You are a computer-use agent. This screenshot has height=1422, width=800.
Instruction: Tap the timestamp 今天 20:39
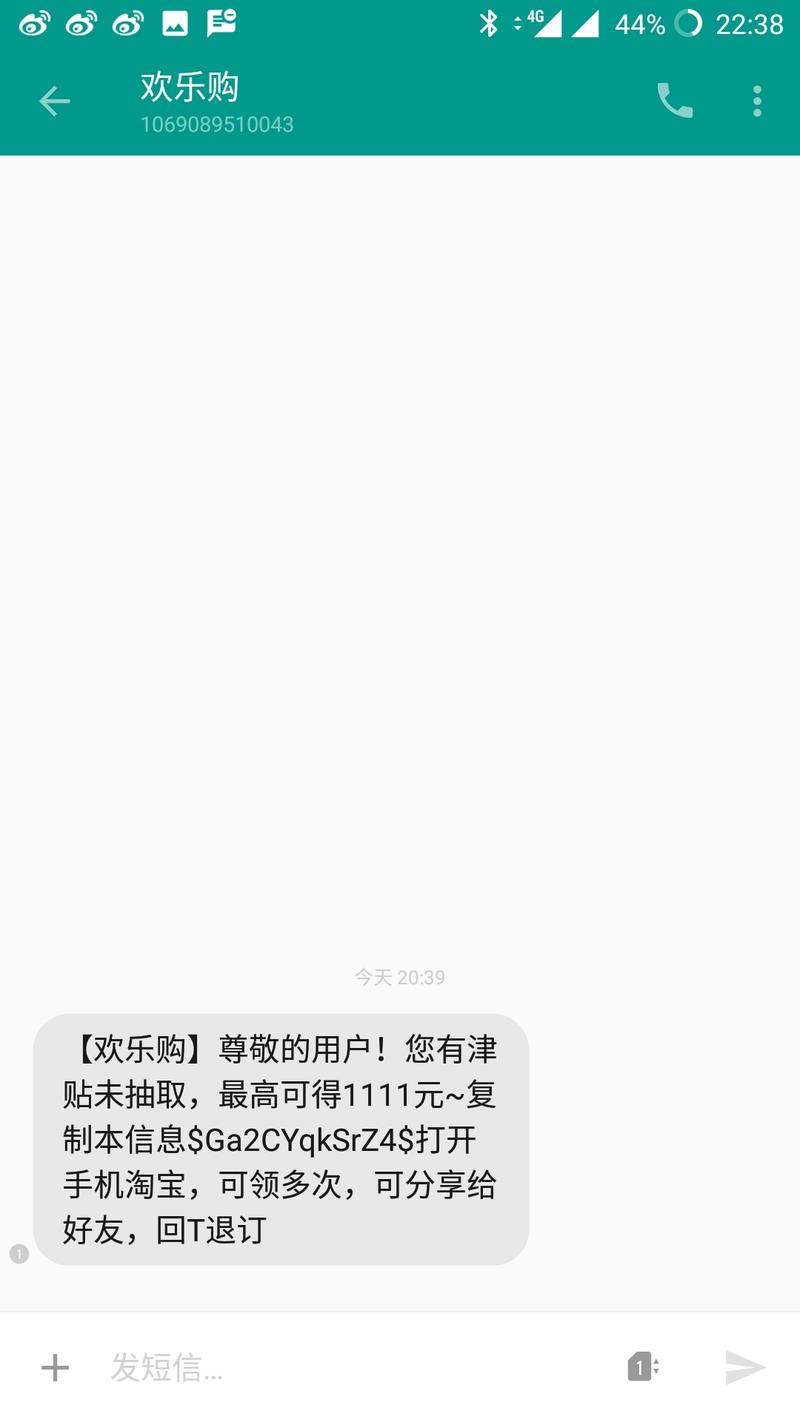[400, 978]
